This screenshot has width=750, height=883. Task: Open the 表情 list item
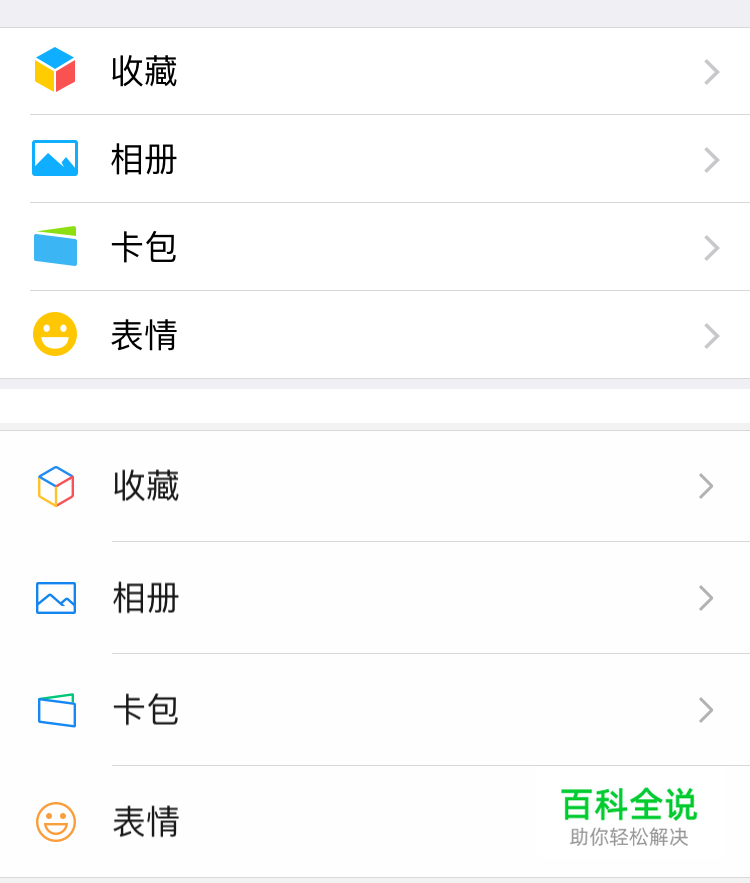(x=145, y=336)
